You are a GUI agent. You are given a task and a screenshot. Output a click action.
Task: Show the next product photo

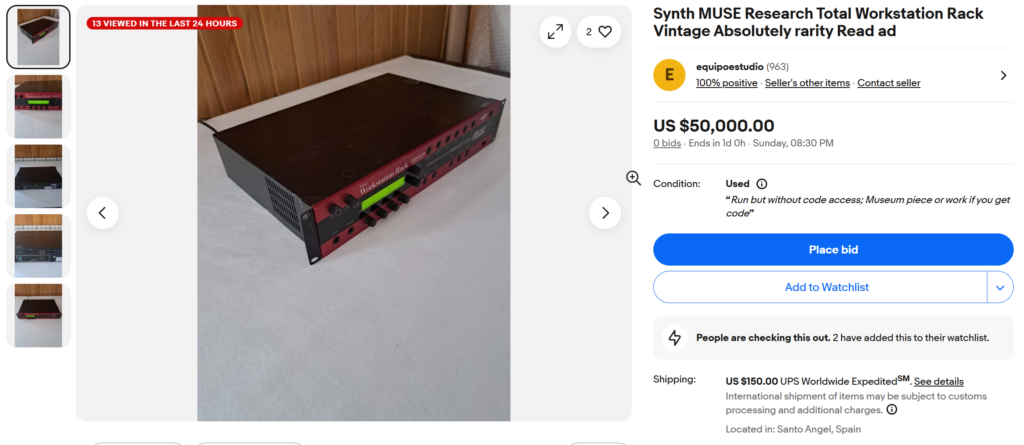click(604, 212)
